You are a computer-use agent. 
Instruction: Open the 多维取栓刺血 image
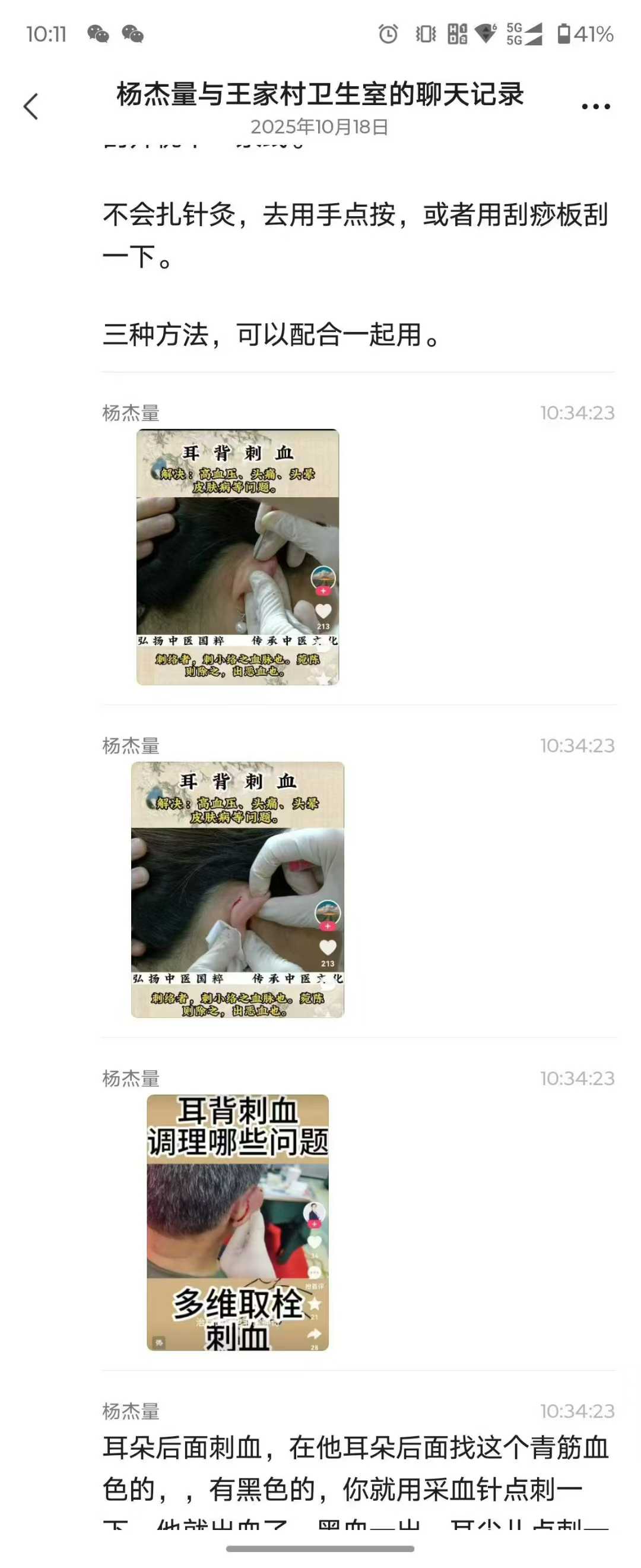tap(237, 1222)
